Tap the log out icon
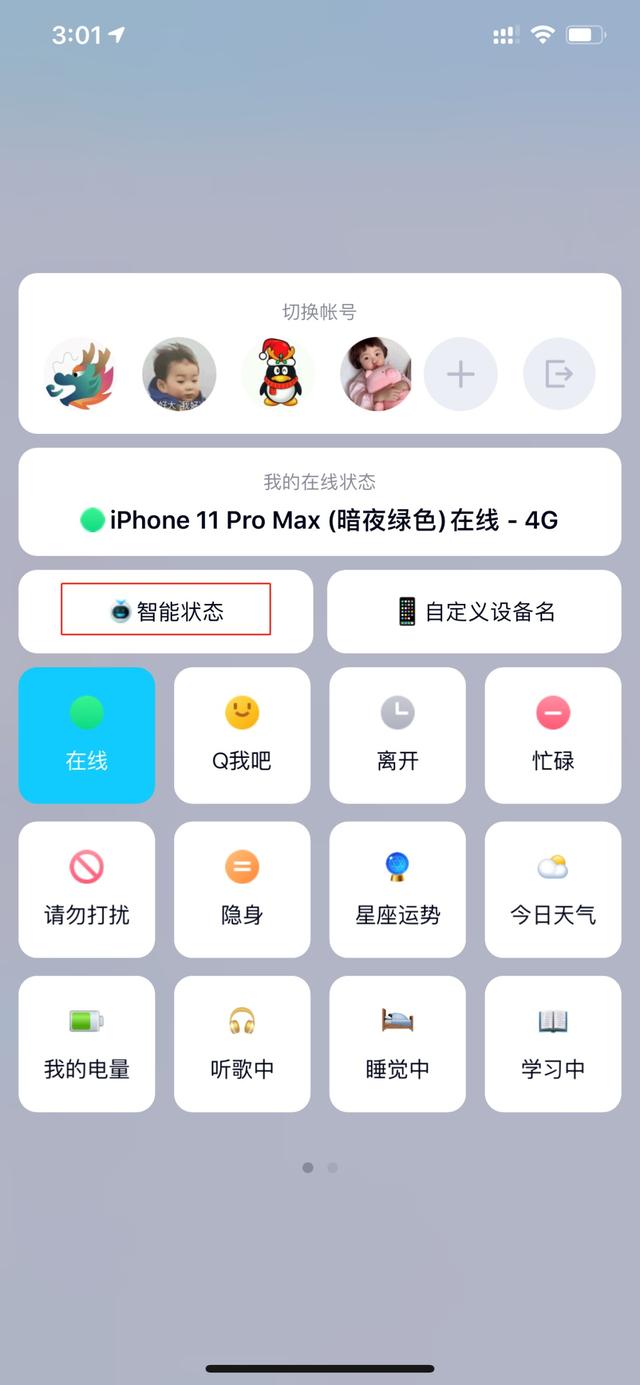The image size is (640, 1385). point(559,375)
